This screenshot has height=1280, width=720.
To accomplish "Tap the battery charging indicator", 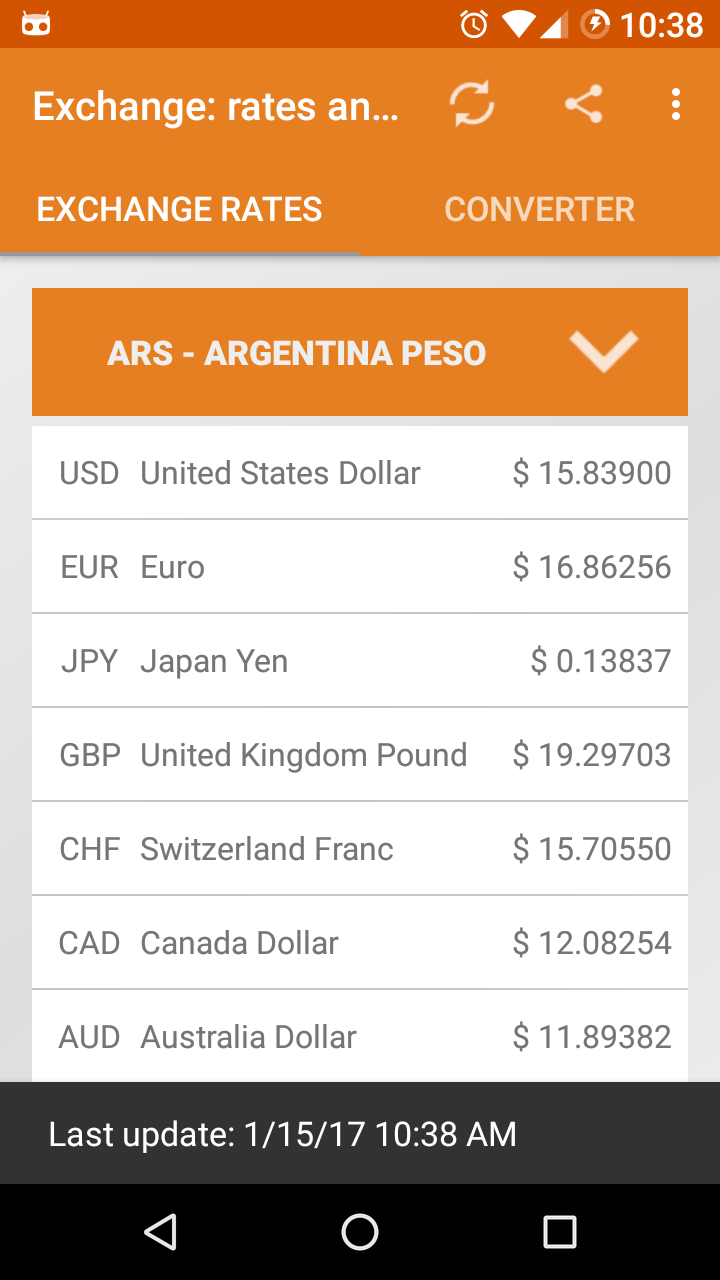I will 594,22.
